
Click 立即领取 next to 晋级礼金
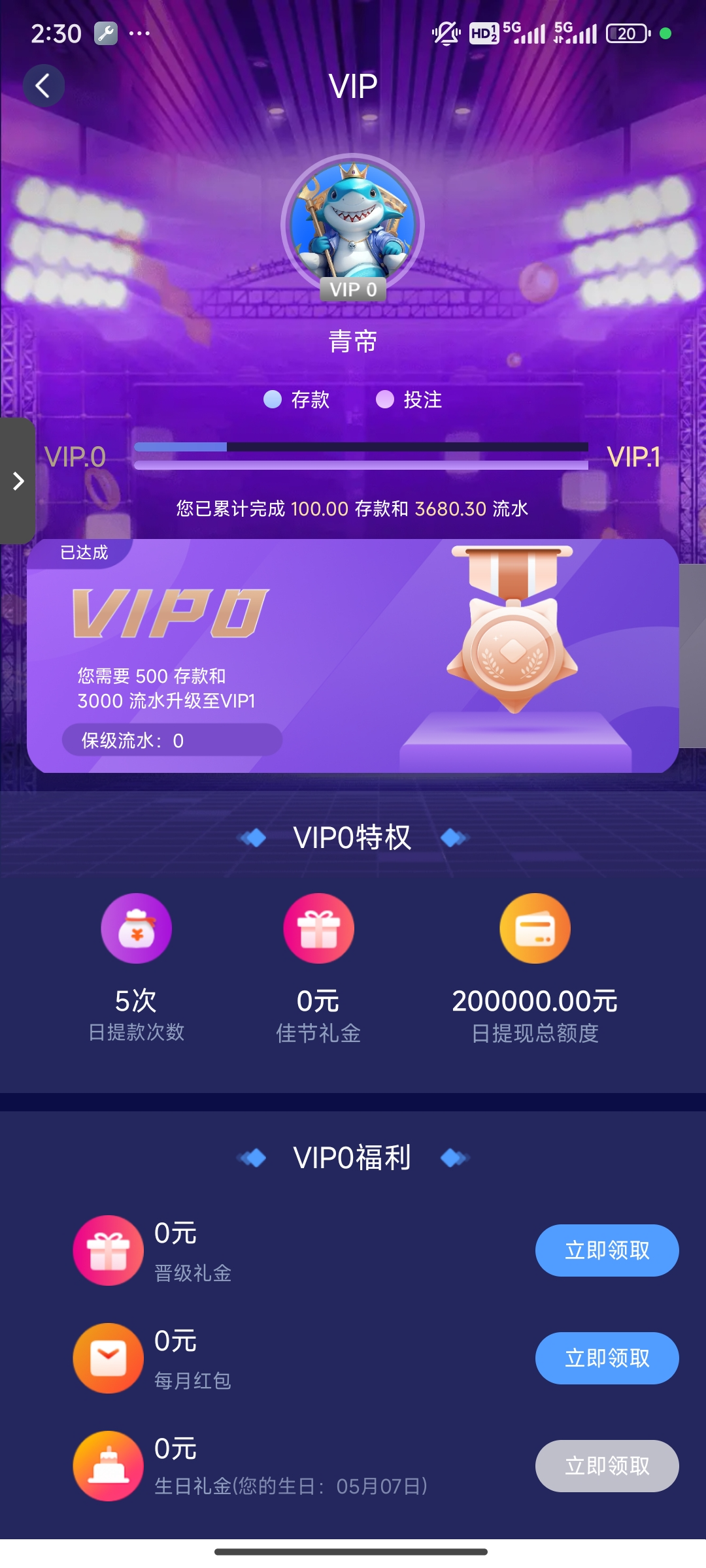605,1250
